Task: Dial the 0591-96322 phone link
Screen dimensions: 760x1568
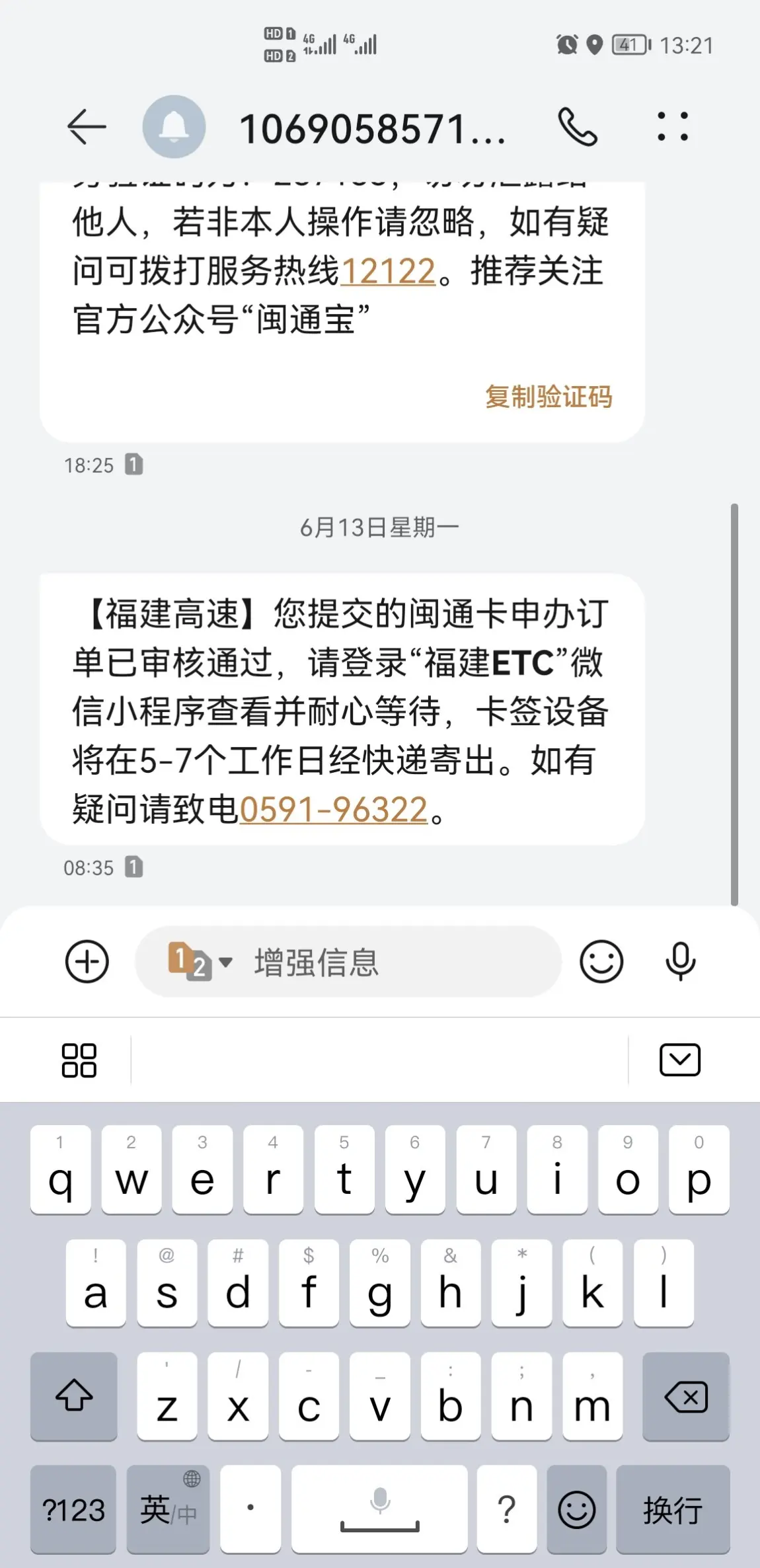Action: click(x=333, y=809)
